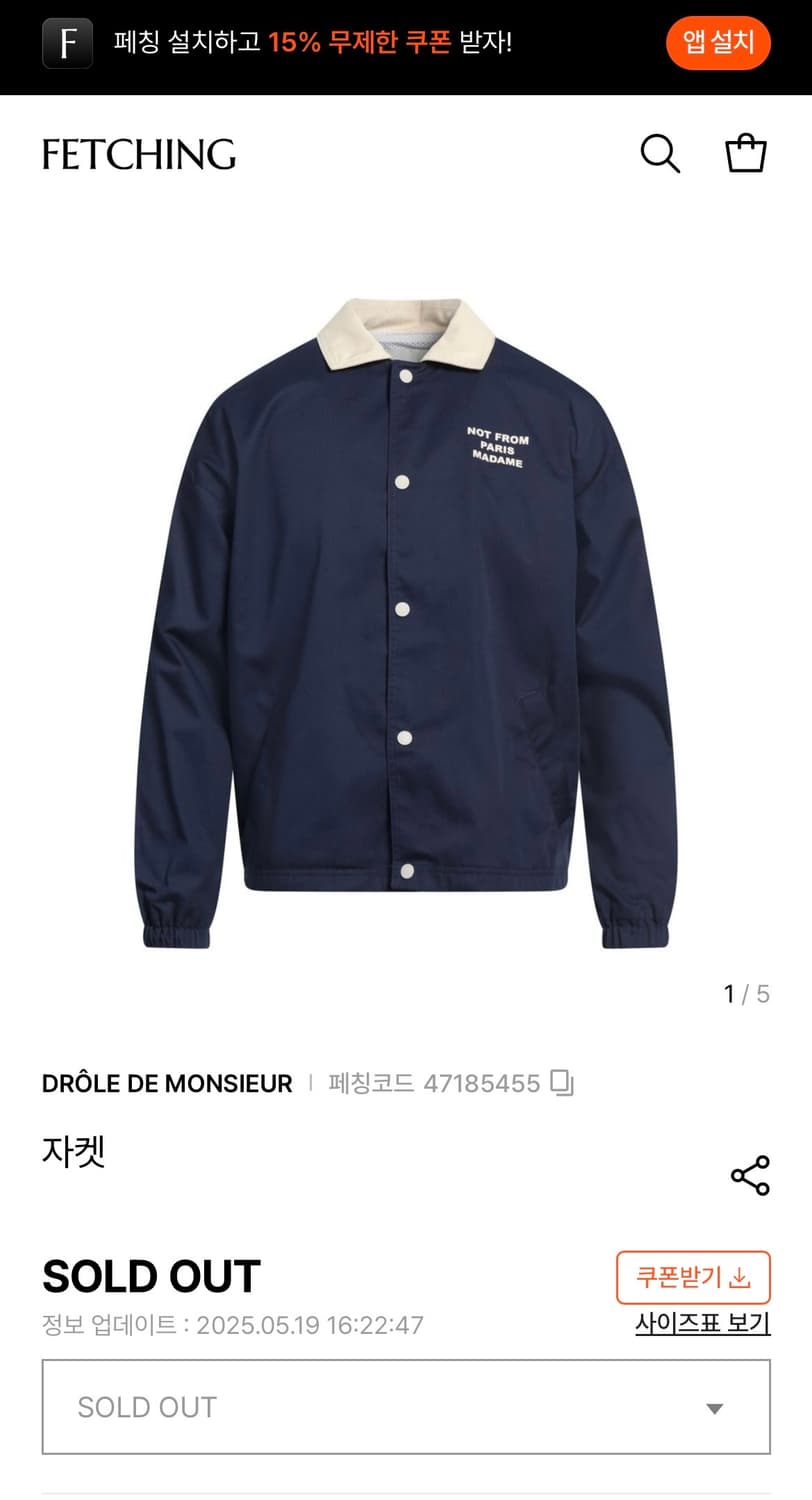Click the Fetching app icon in the banner
The height and width of the screenshot is (1500, 812).
[x=66, y=43]
